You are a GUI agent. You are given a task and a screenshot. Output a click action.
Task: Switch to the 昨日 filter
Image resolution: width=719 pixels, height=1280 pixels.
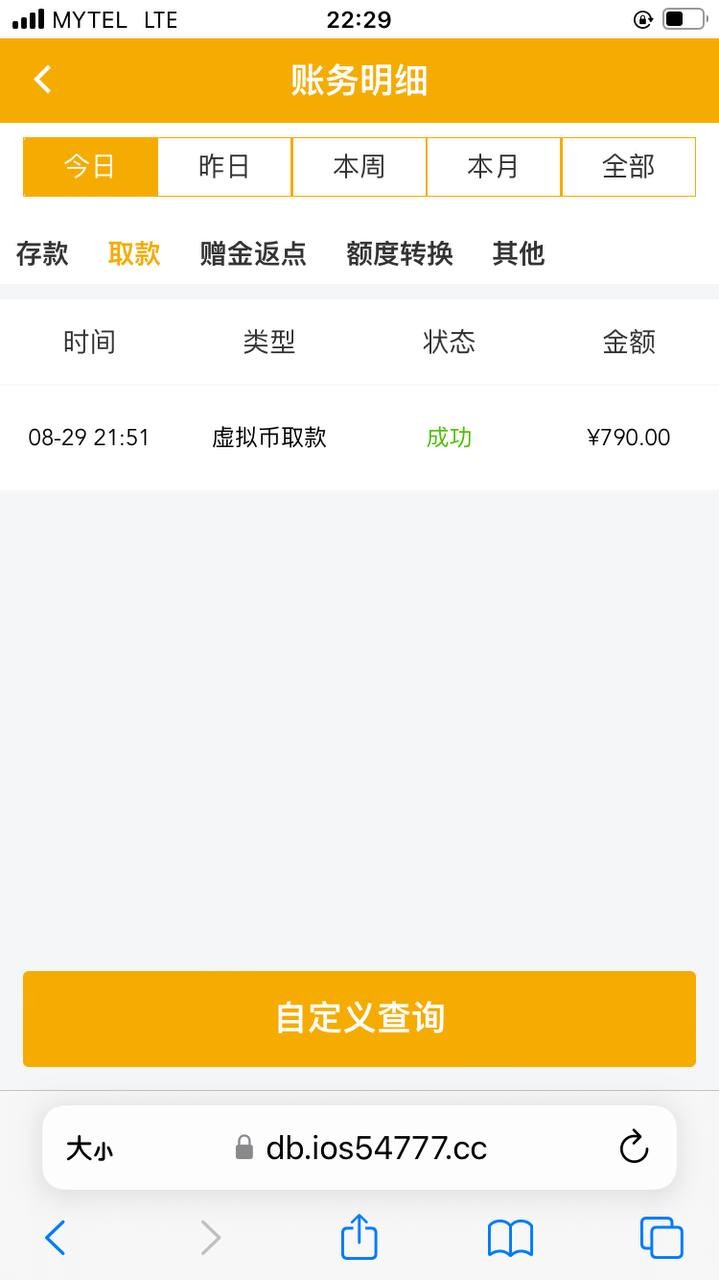click(224, 166)
